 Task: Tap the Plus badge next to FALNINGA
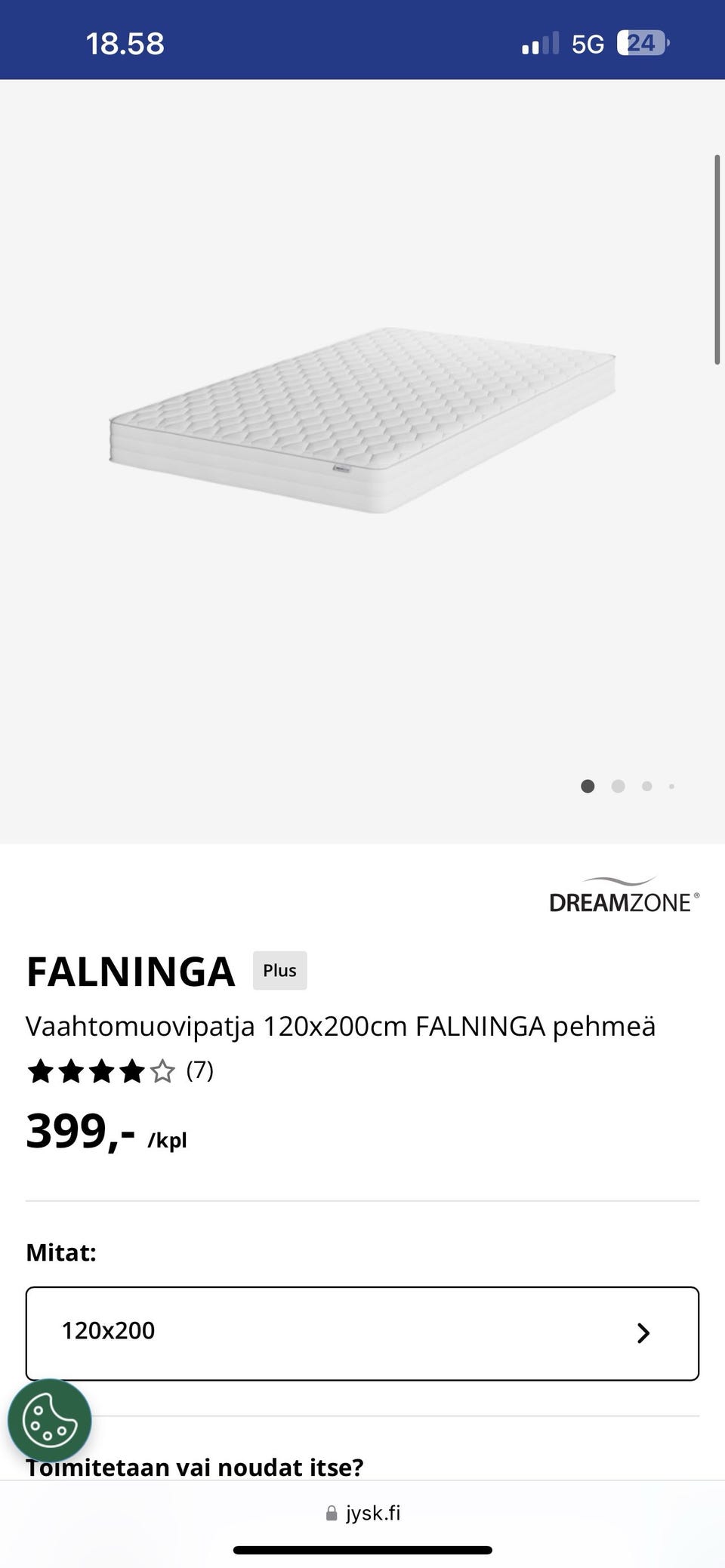click(279, 970)
